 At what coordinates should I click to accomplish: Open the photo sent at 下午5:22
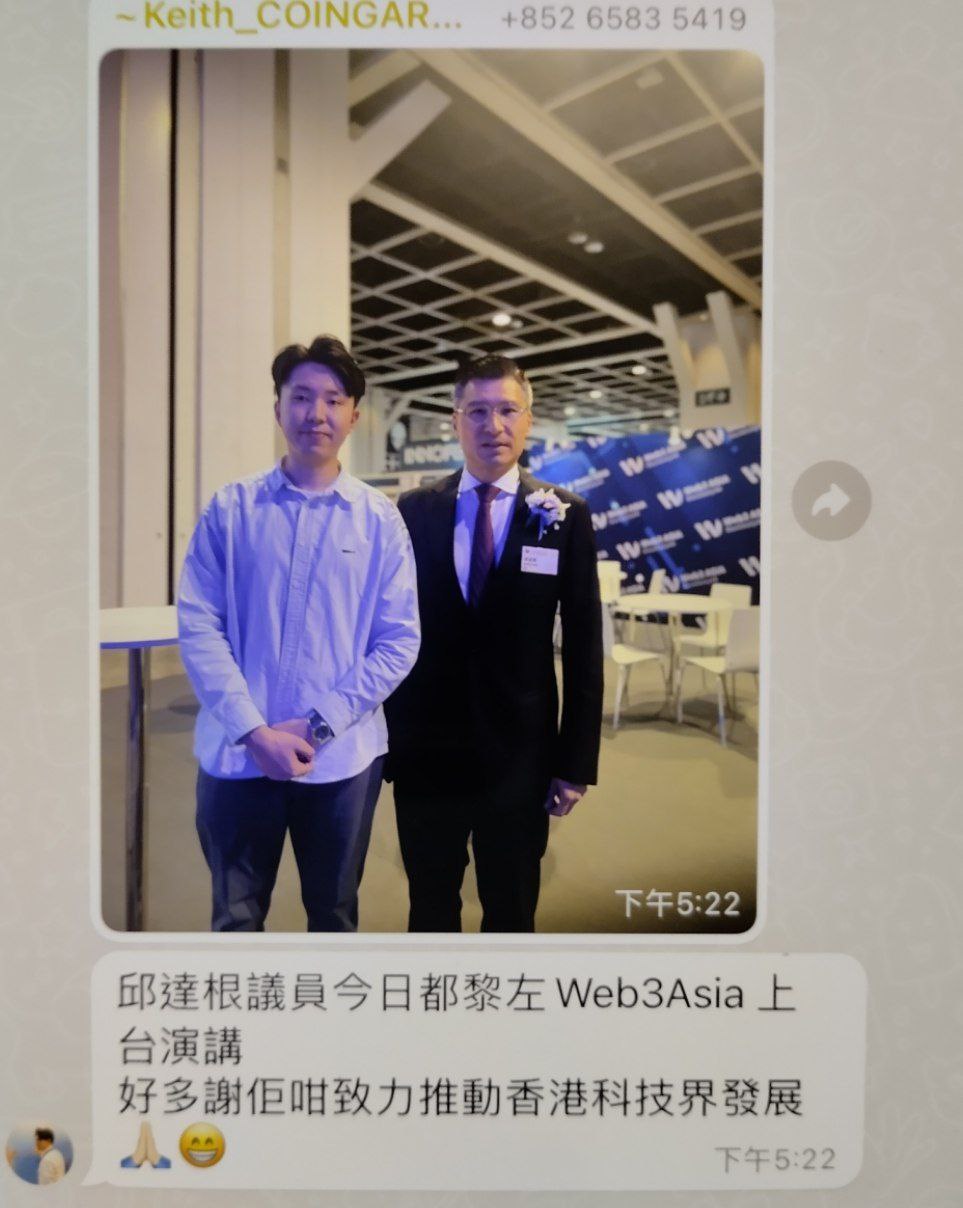pos(430,490)
